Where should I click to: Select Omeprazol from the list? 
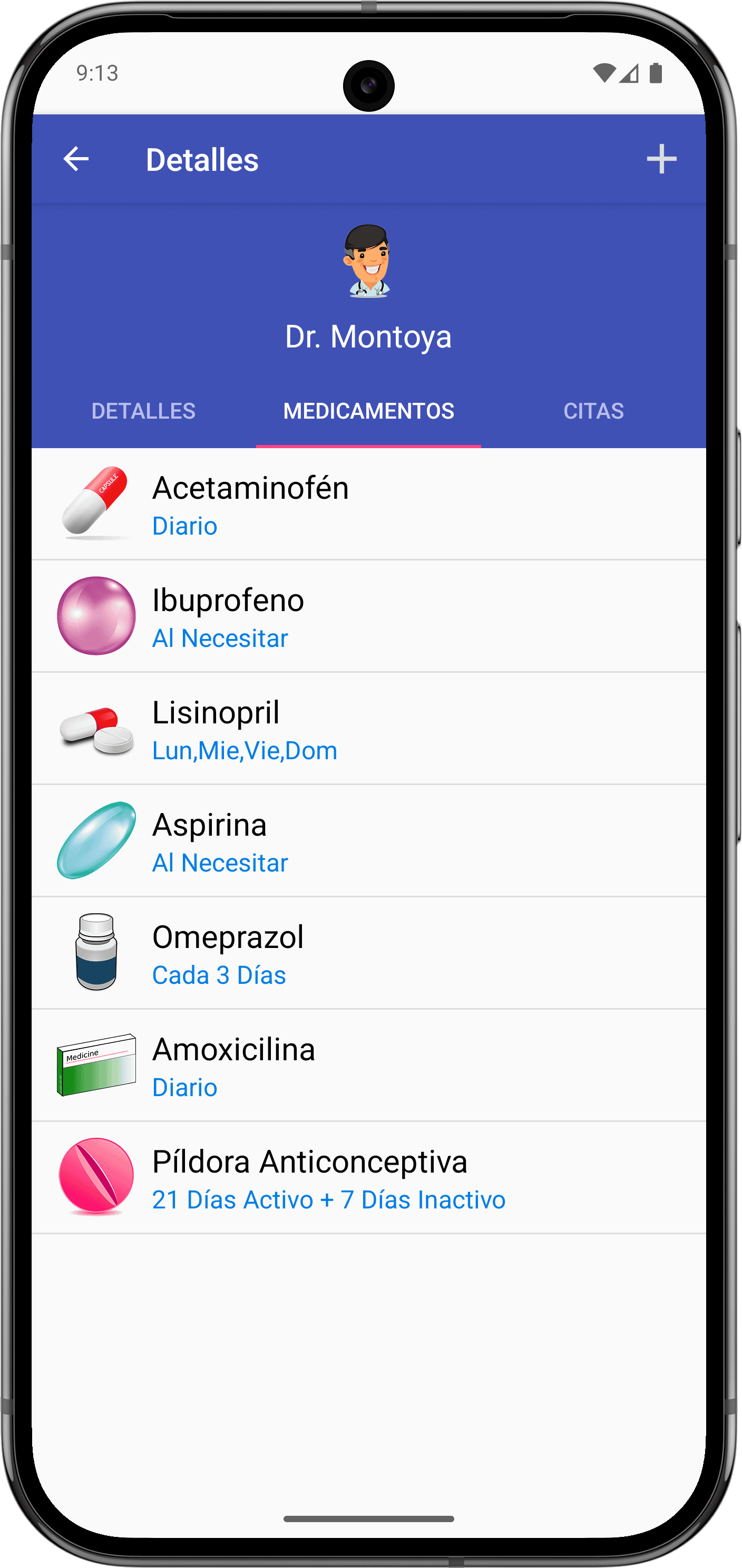pyautogui.click(x=368, y=953)
